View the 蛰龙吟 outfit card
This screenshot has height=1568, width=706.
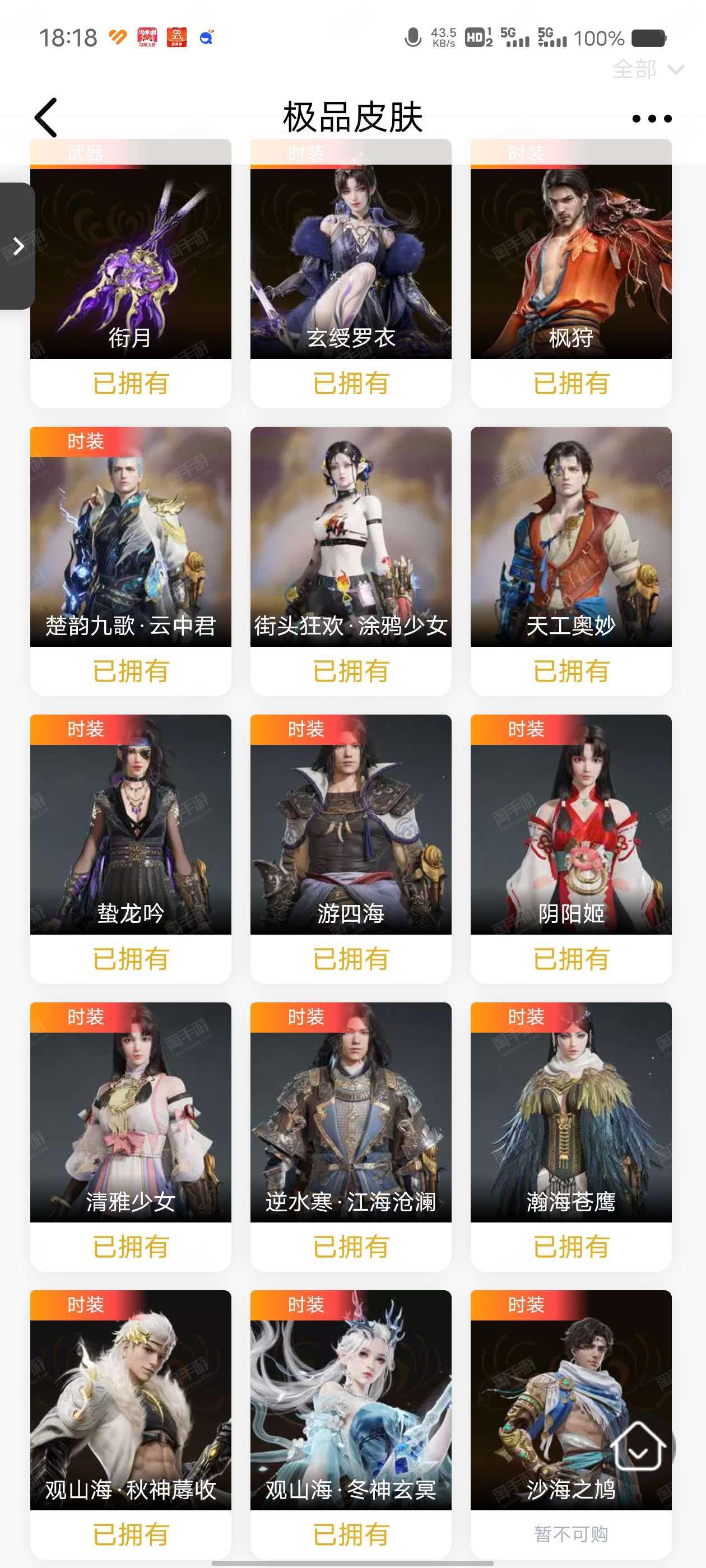click(x=131, y=848)
